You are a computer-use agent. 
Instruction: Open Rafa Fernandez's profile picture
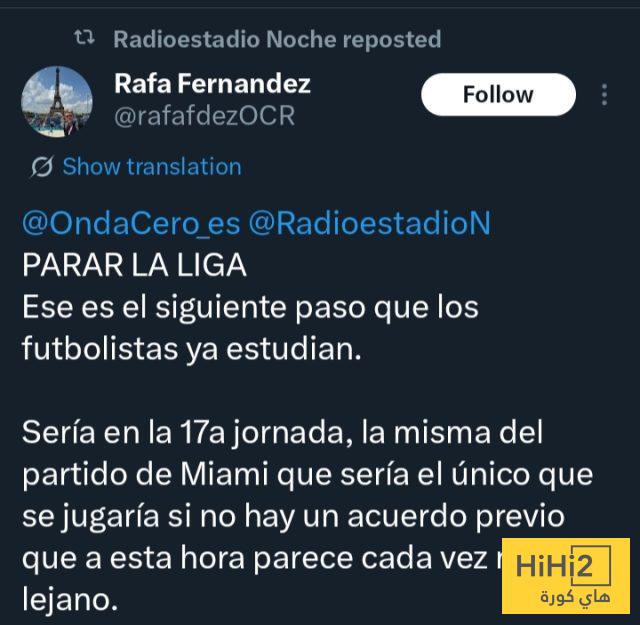(57, 102)
